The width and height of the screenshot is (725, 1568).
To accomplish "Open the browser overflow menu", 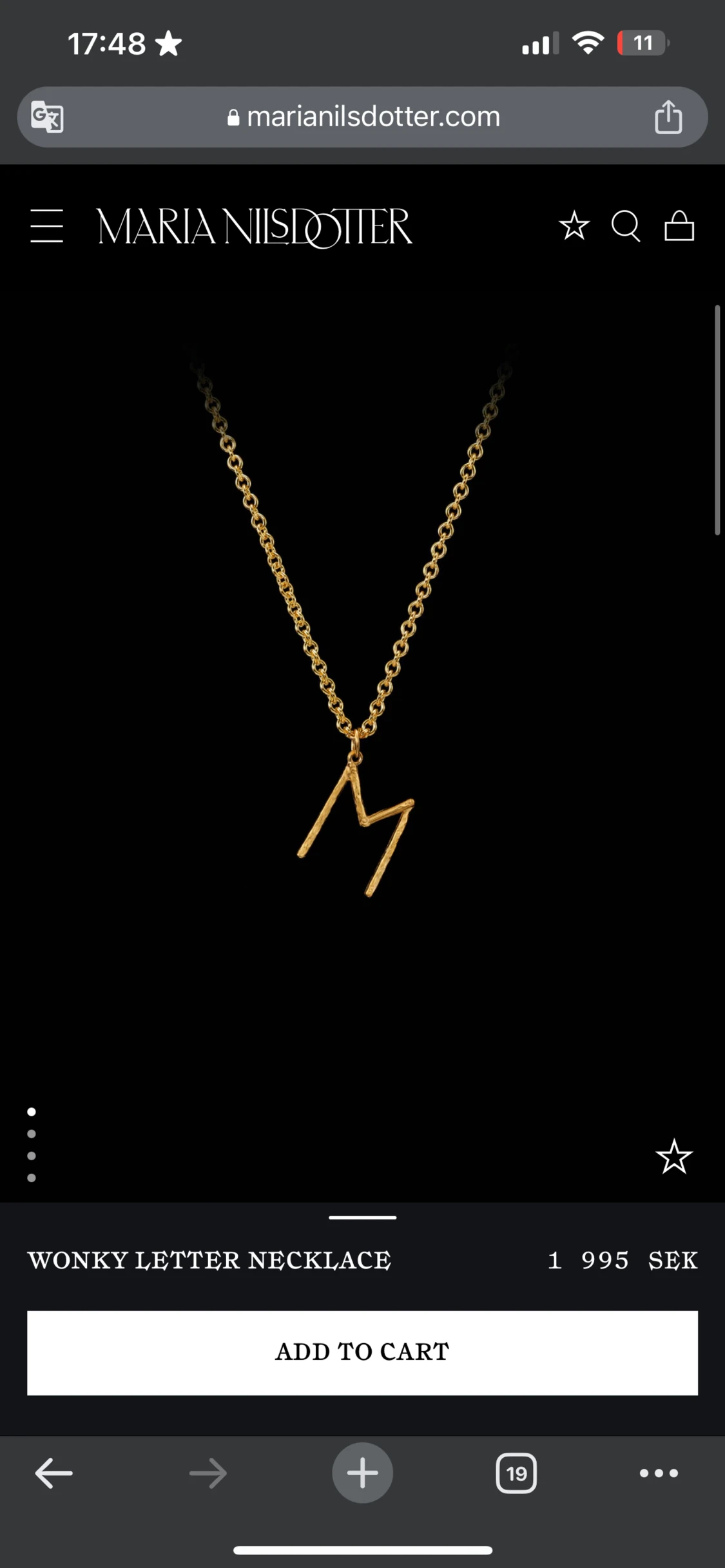I will pyautogui.click(x=659, y=1473).
